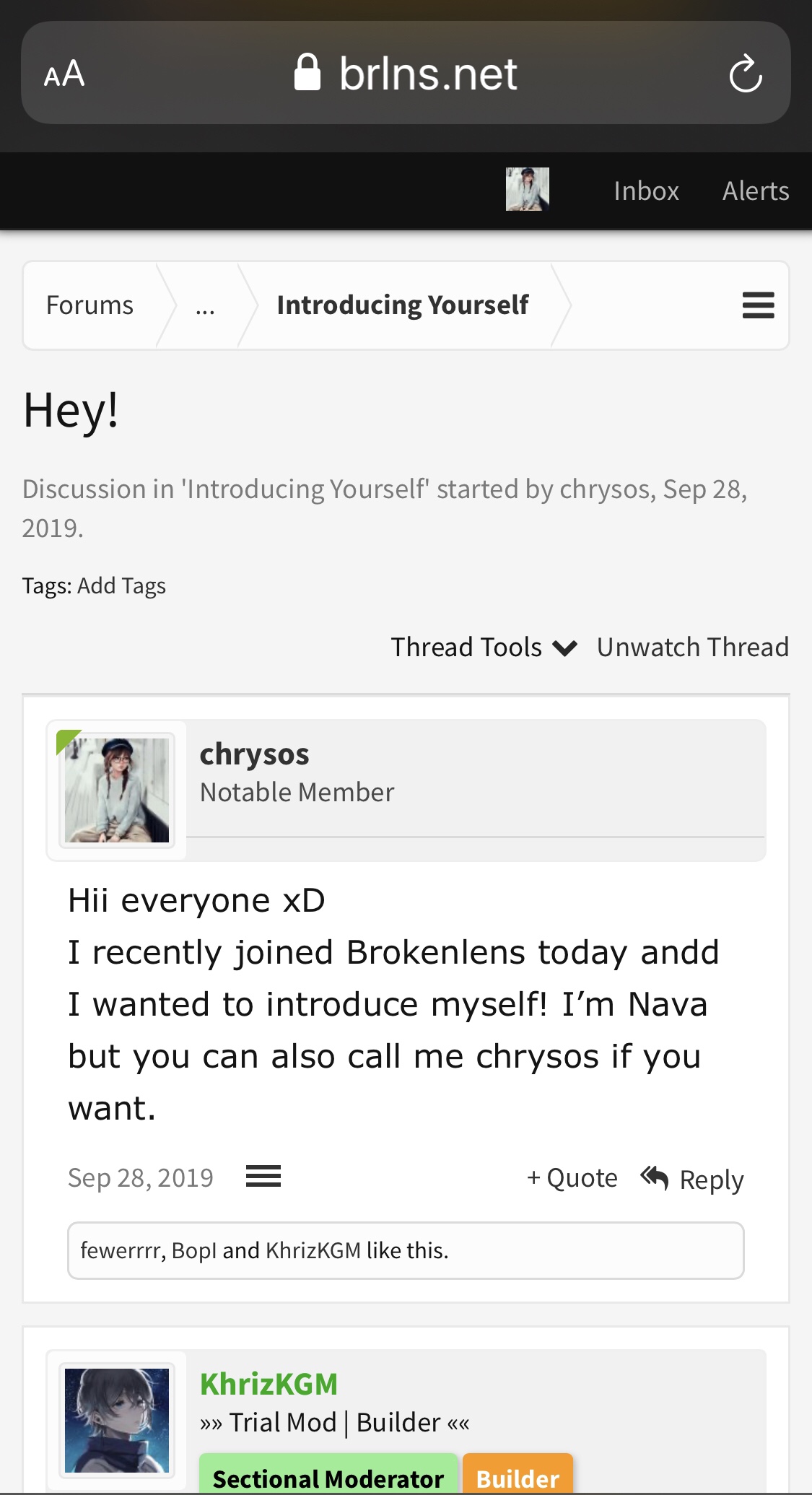
Task: Expand the Thread Tools dropdown
Action: click(484, 648)
